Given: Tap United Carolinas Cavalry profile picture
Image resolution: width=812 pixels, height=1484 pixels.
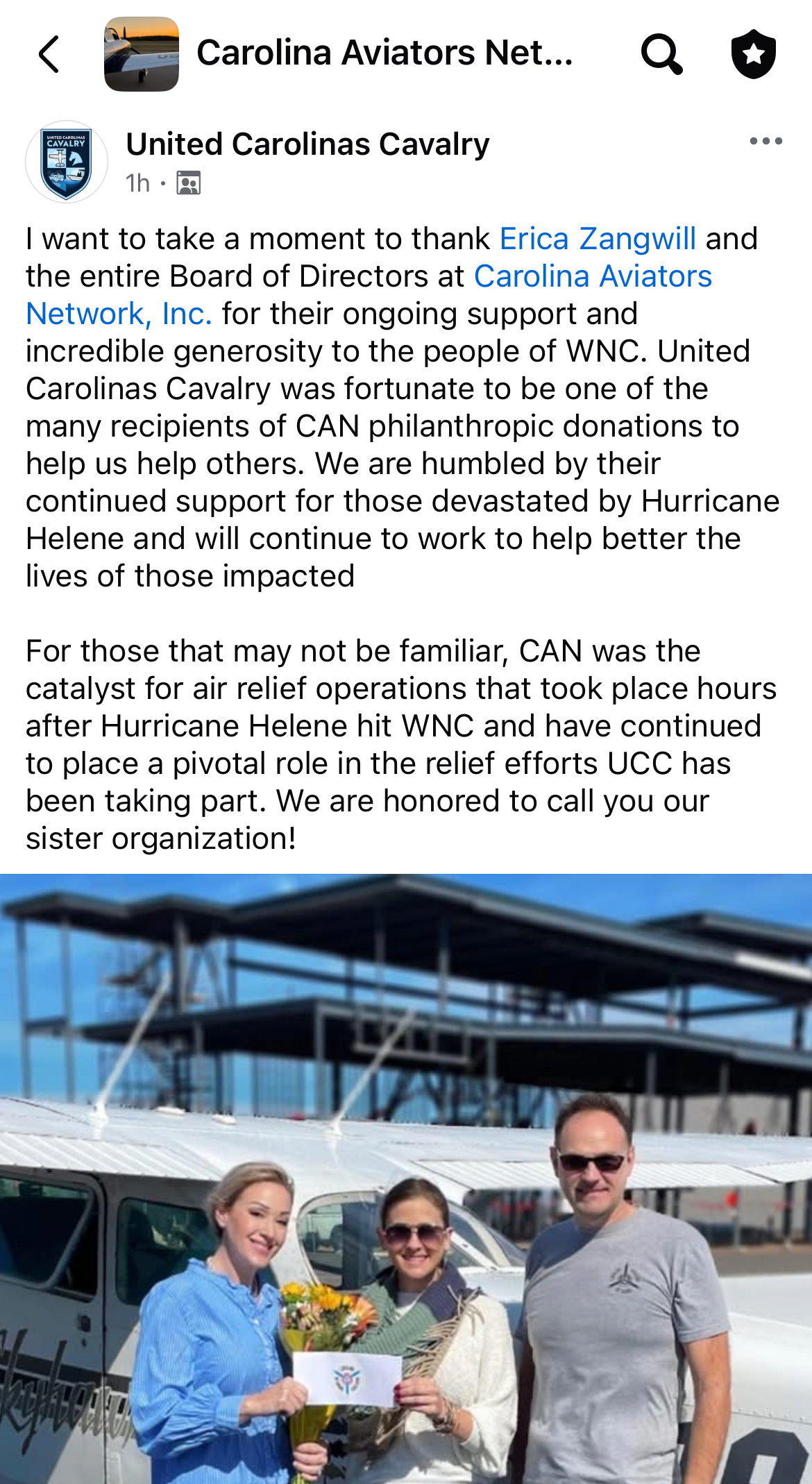Looking at the screenshot, I should click(x=67, y=162).
